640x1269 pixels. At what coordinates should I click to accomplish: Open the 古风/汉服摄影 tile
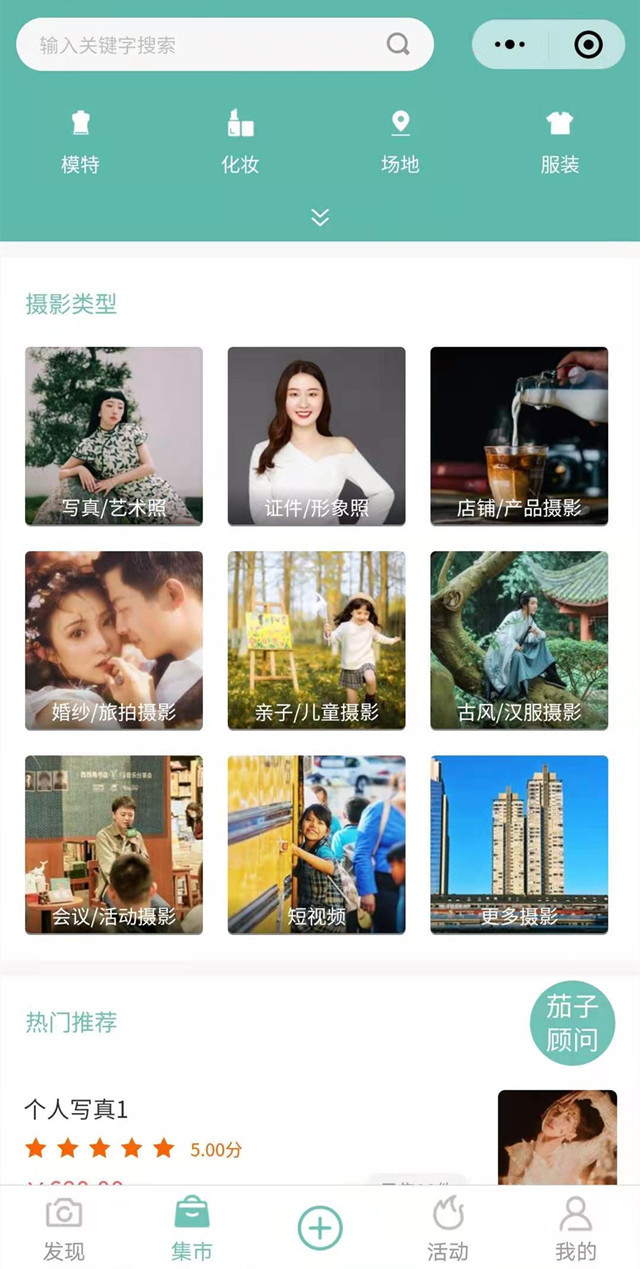point(519,640)
